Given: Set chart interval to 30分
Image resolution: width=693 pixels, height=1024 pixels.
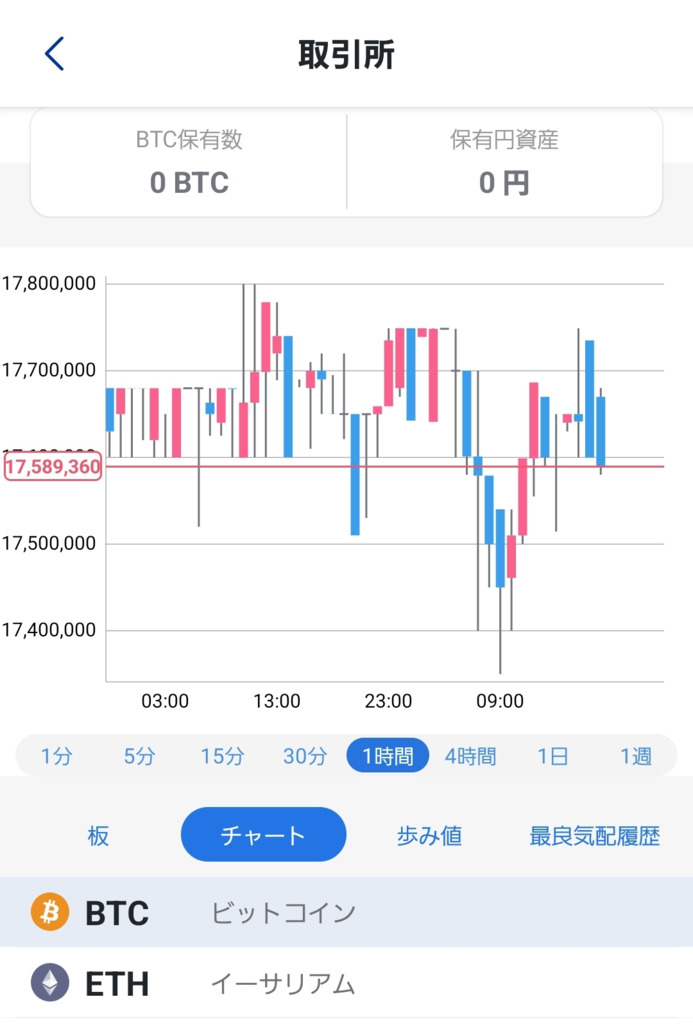Looking at the screenshot, I should pyautogui.click(x=305, y=756).
